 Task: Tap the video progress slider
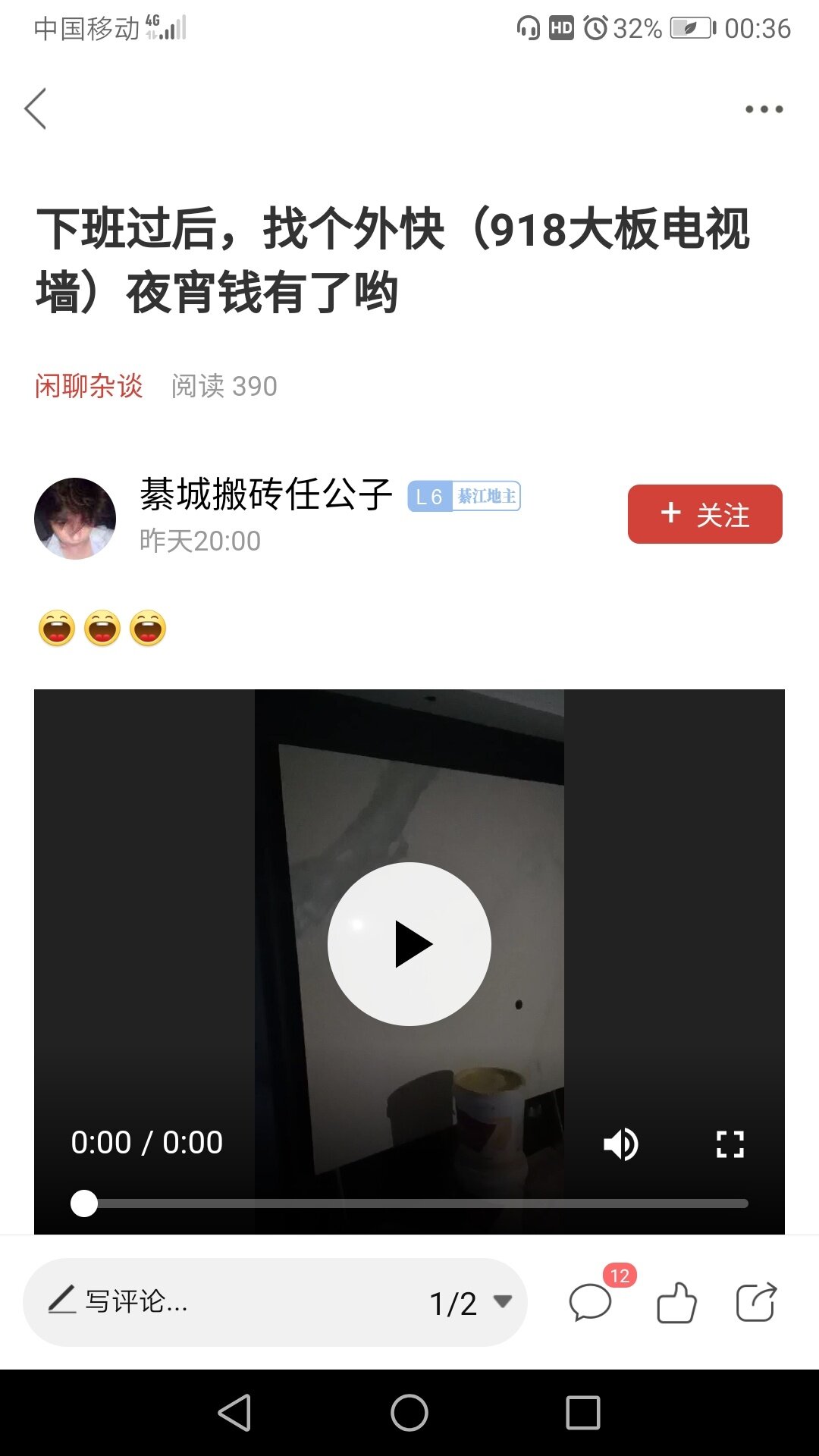[409, 1203]
